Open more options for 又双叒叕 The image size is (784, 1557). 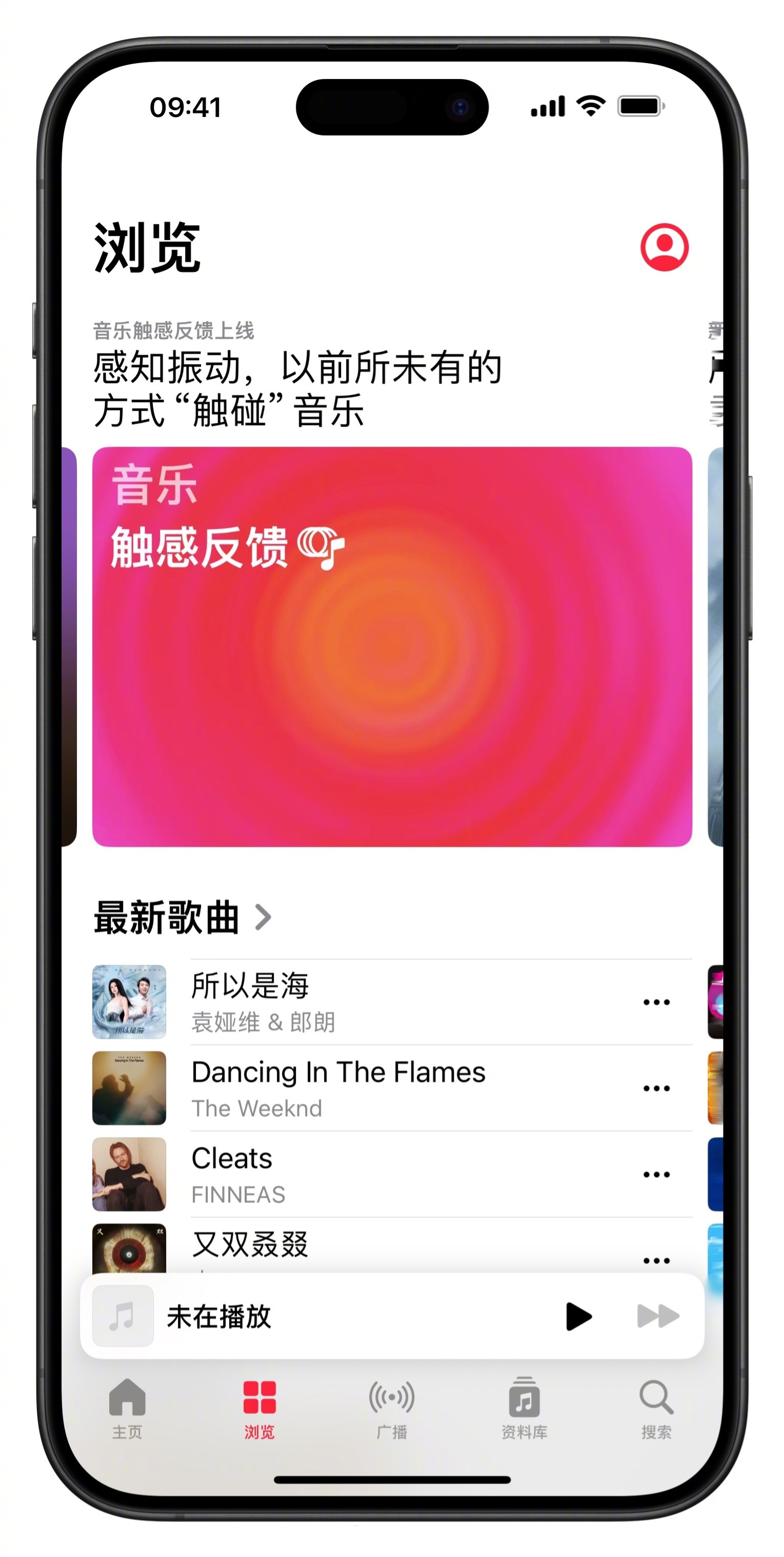(656, 1260)
